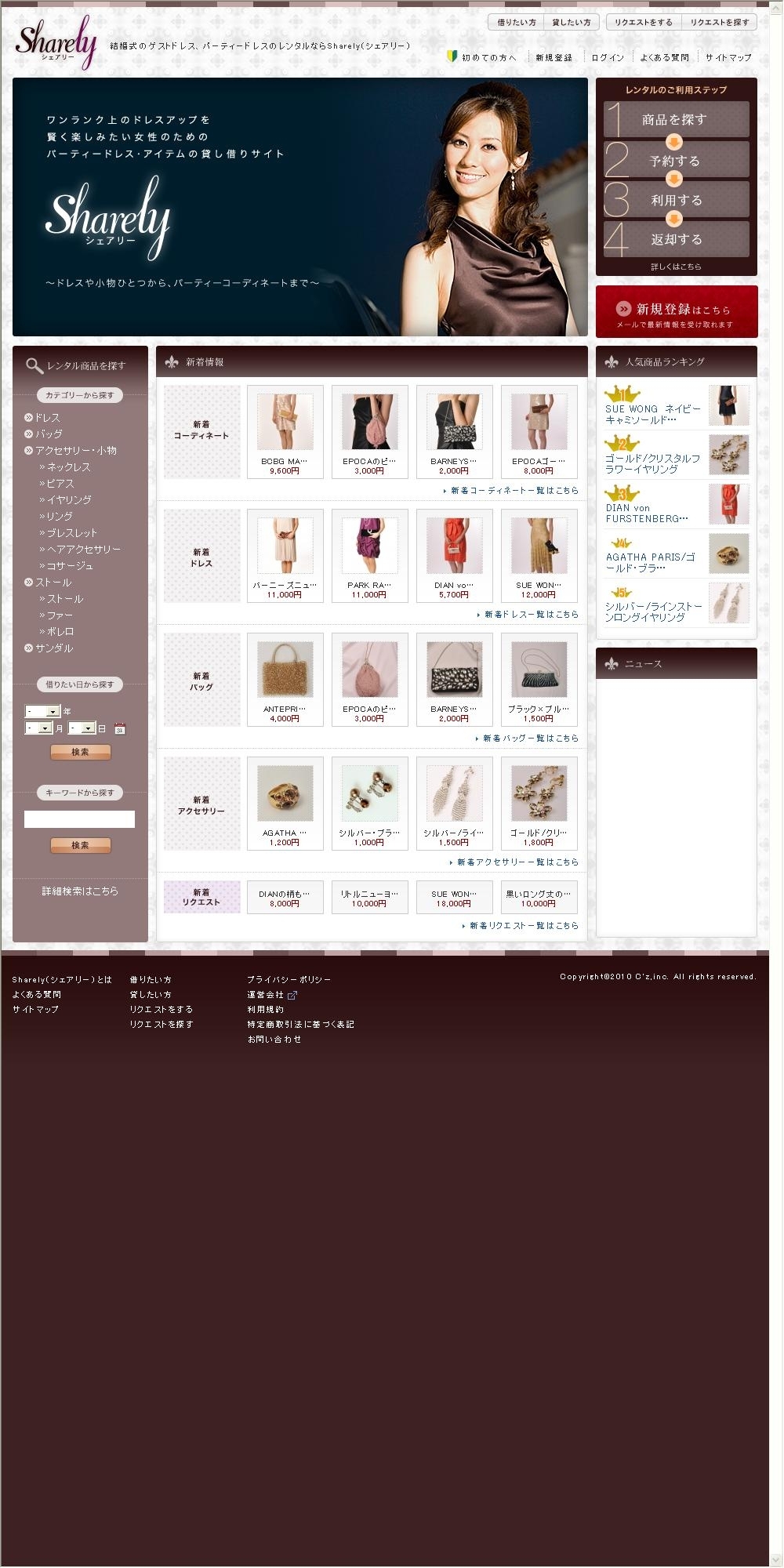
Task: Open リクエストをする in top bar
Action: pos(643,23)
